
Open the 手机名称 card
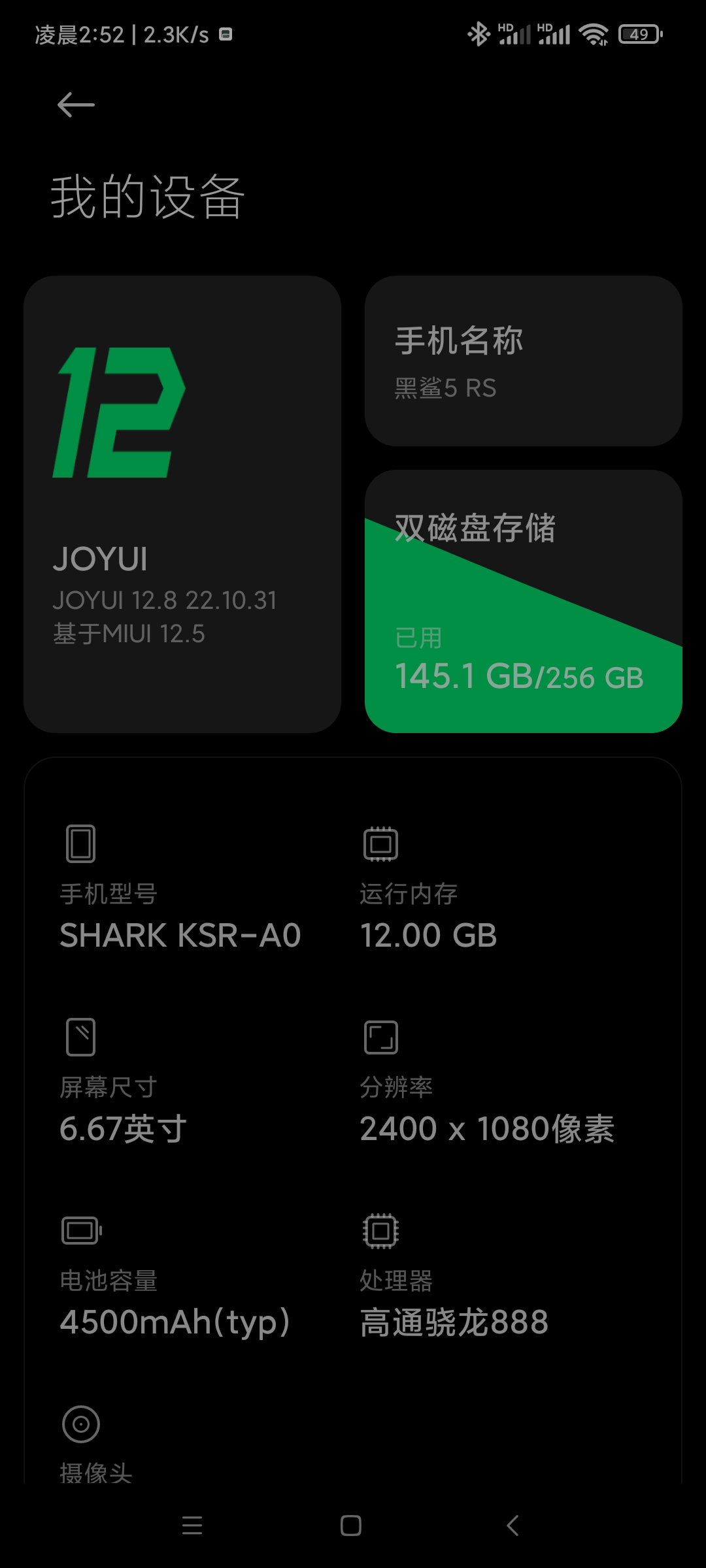523,361
